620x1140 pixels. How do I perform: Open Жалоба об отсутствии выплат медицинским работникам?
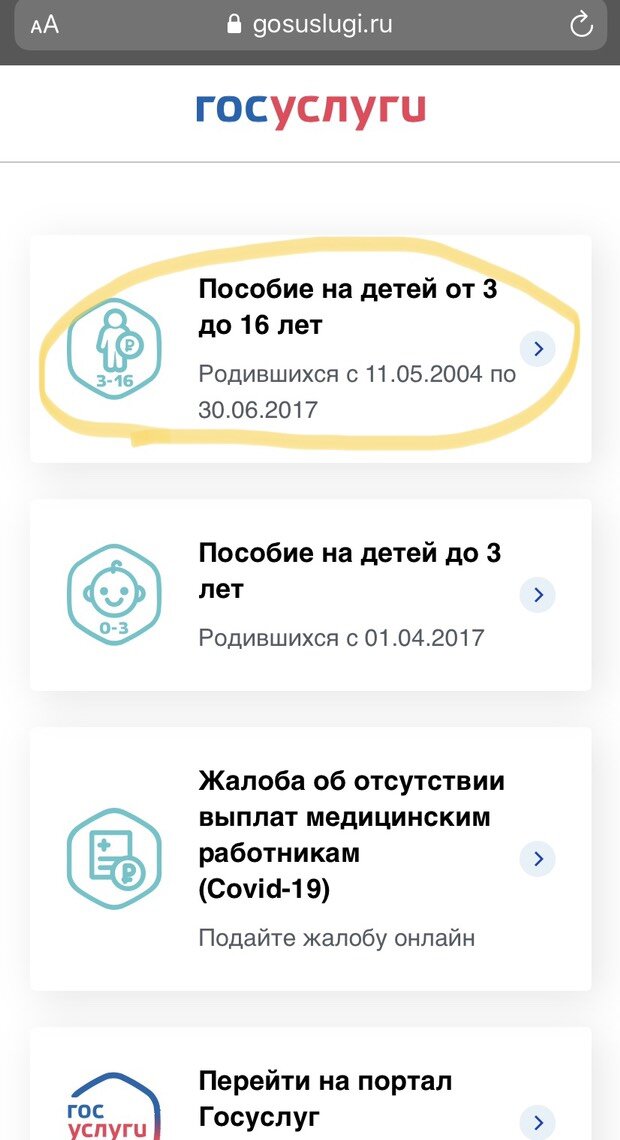coord(310,858)
